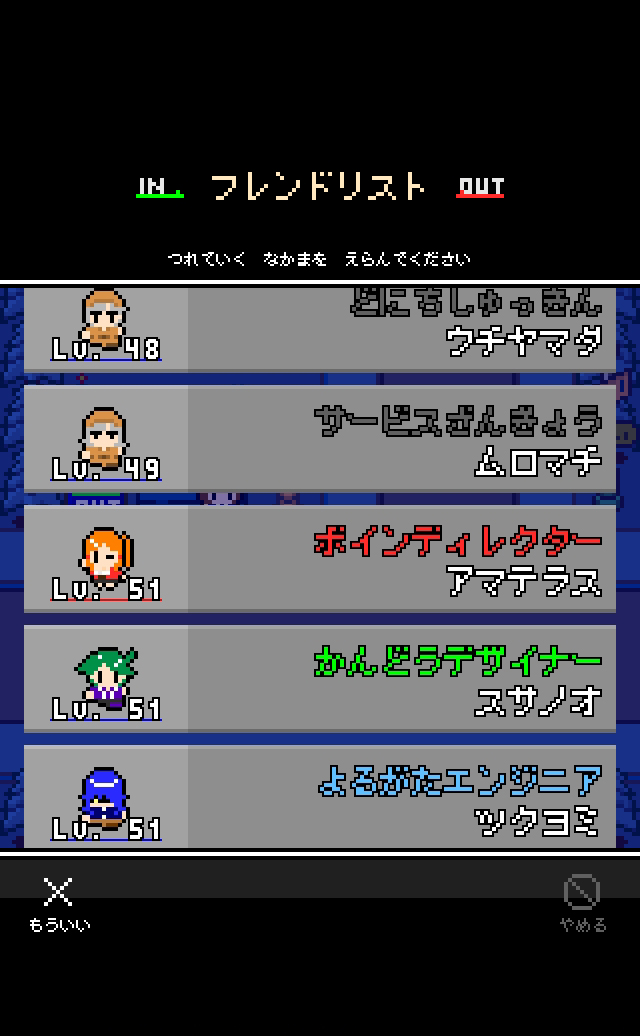
Task: Tap the もういい X button
Action: pos(59,901)
